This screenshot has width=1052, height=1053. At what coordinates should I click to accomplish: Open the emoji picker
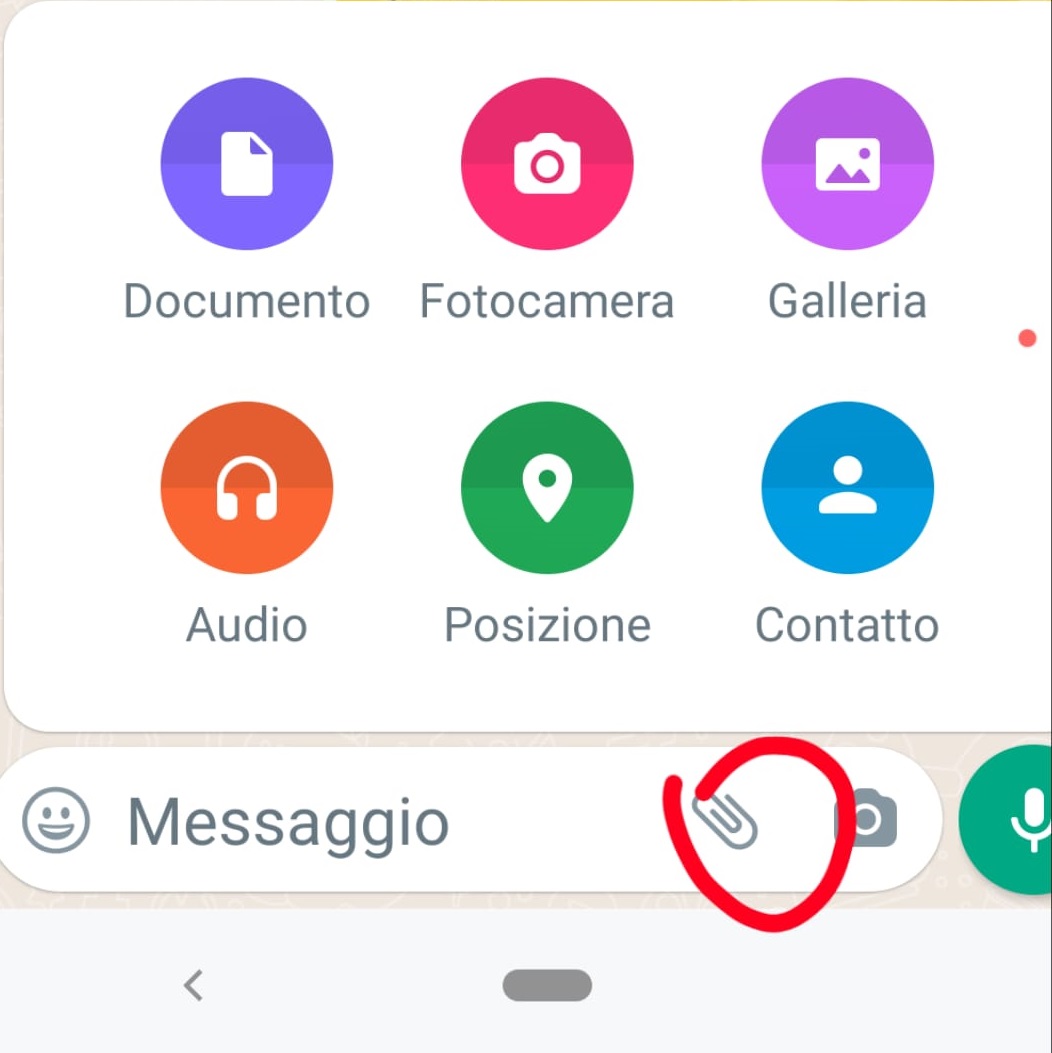tap(56, 821)
